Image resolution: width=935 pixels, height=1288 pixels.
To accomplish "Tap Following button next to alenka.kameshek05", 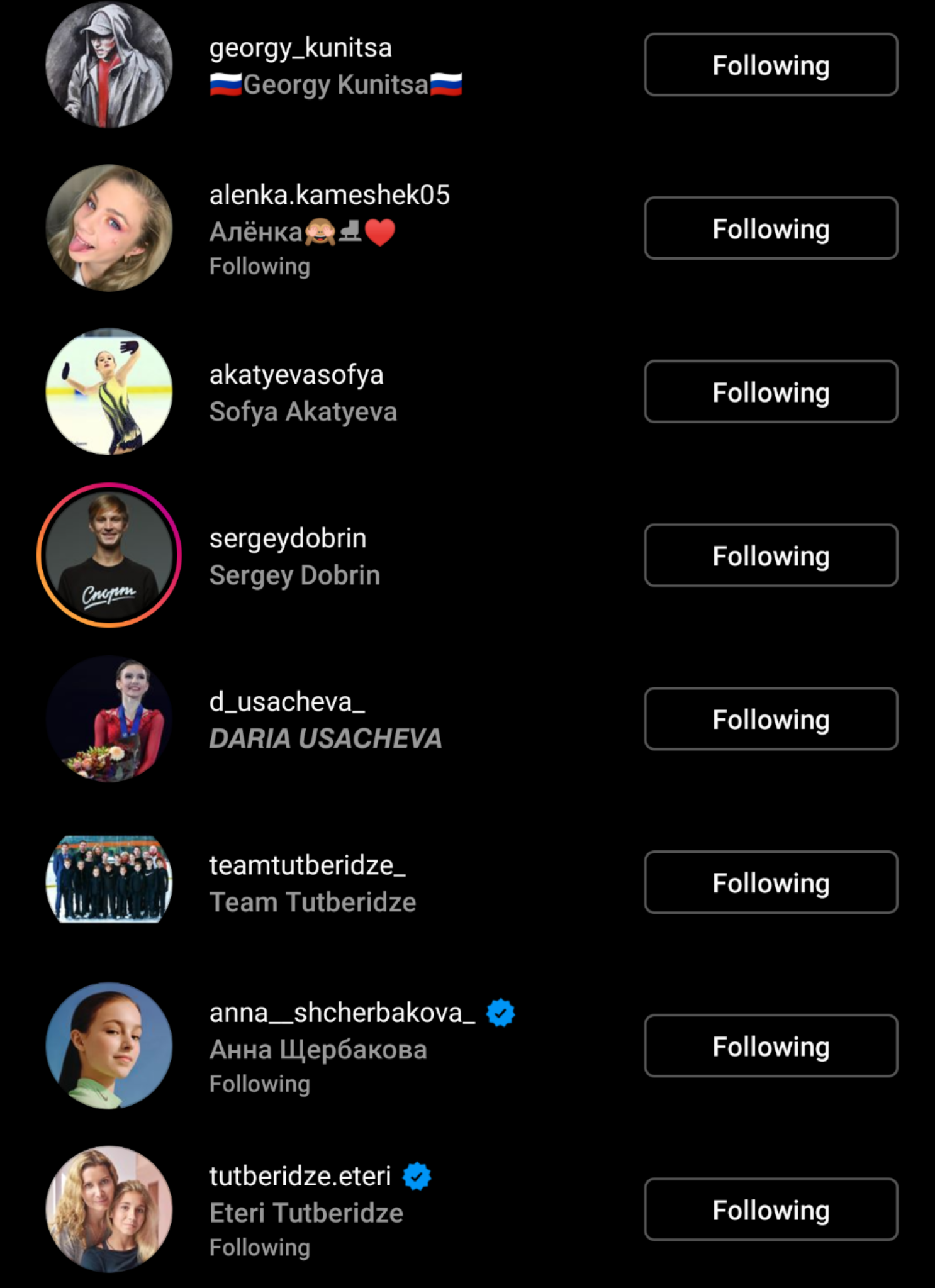I will [771, 228].
